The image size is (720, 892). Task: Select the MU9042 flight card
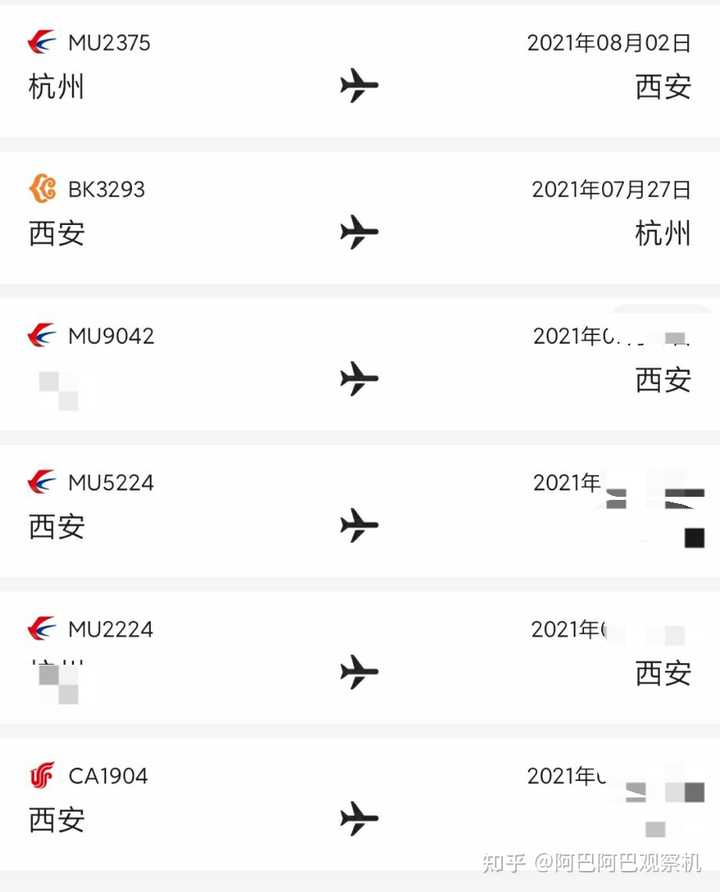click(360, 362)
